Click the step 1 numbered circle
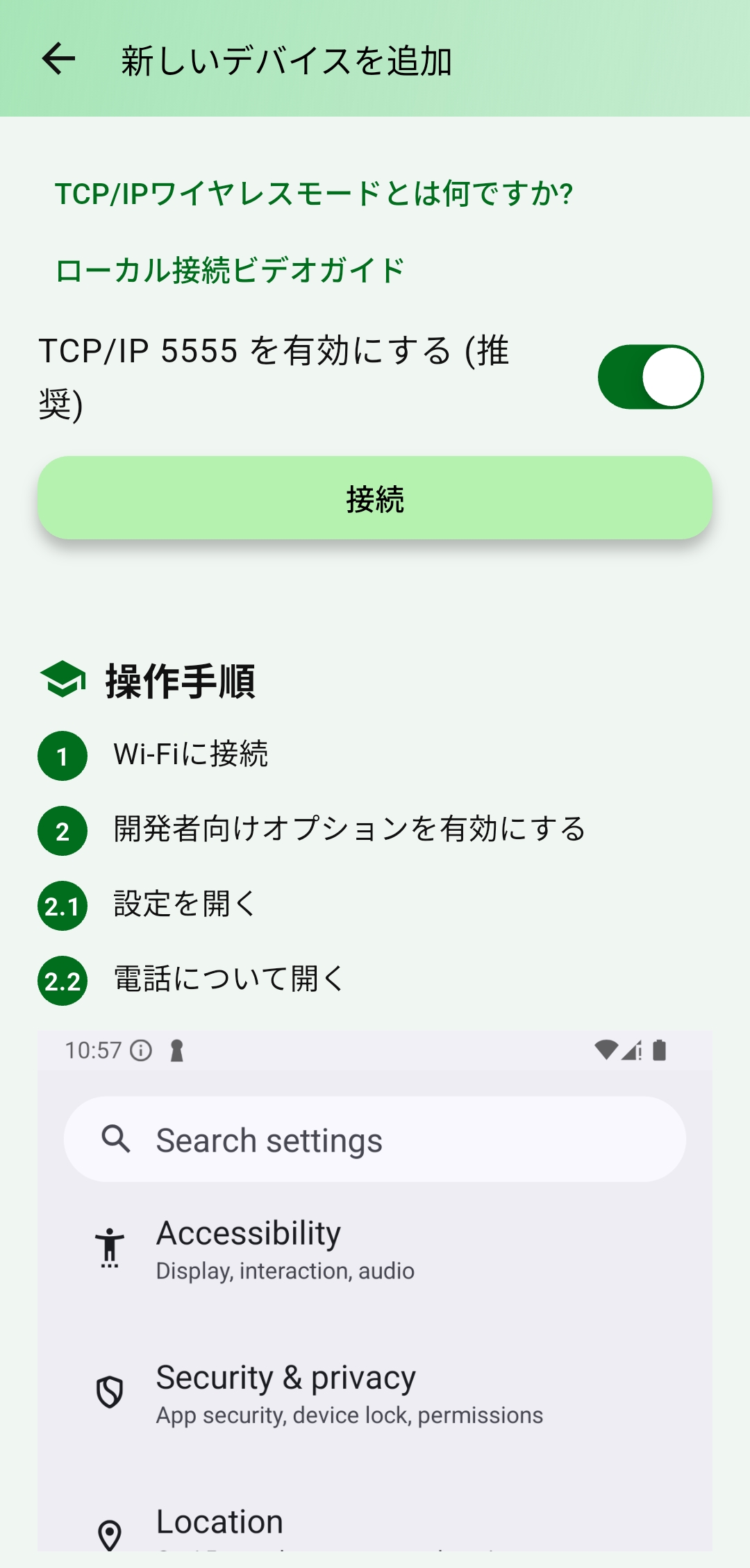This screenshot has height=1568, width=750. coord(62,757)
